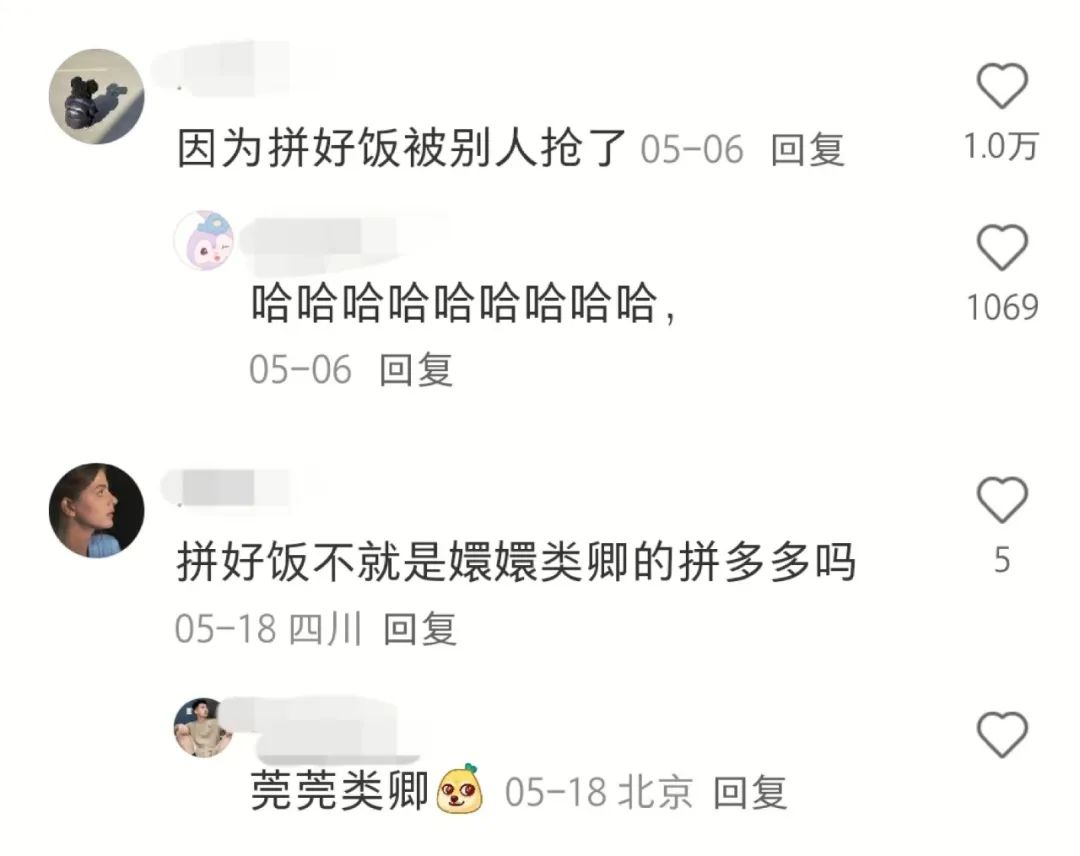
Task: Like the comment about 嬛嬛类卿的拼多多
Action: pyautogui.click(x=1001, y=500)
